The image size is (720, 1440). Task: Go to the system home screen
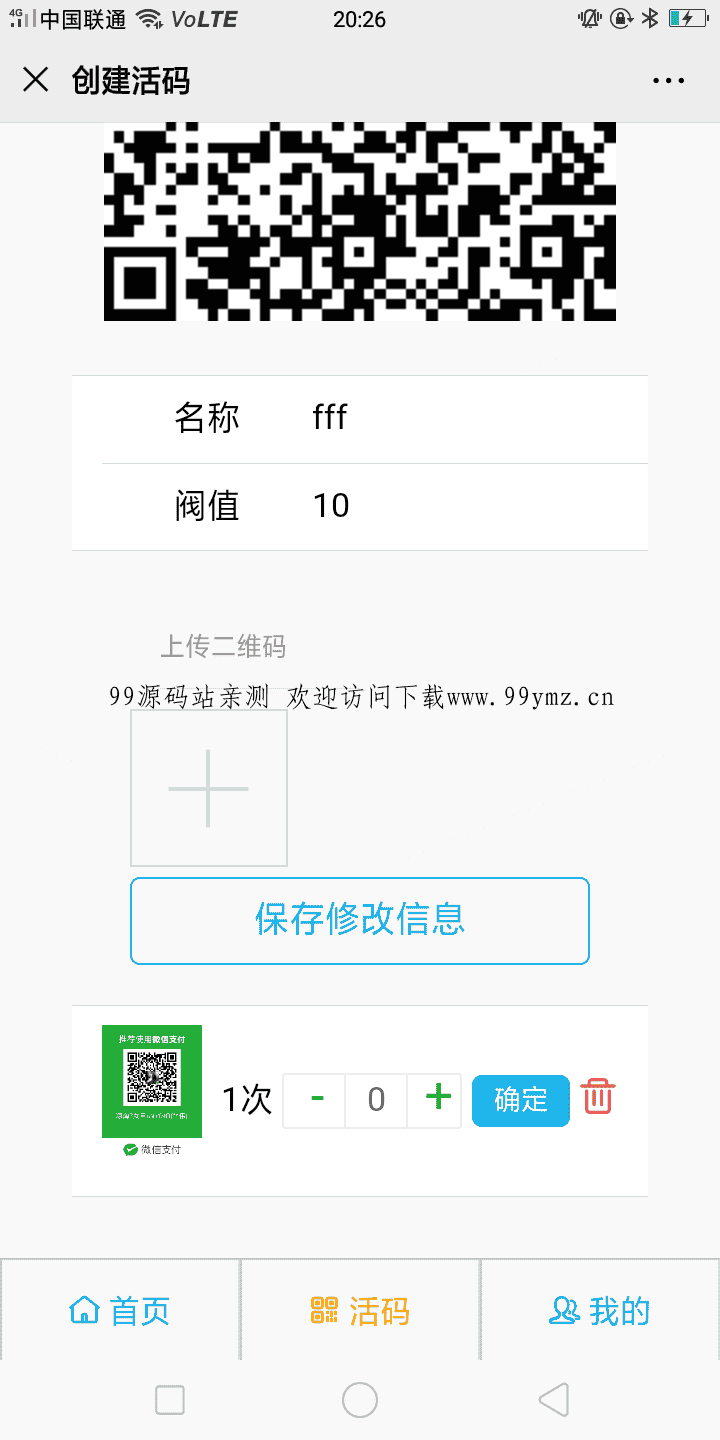coord(360,1400)
